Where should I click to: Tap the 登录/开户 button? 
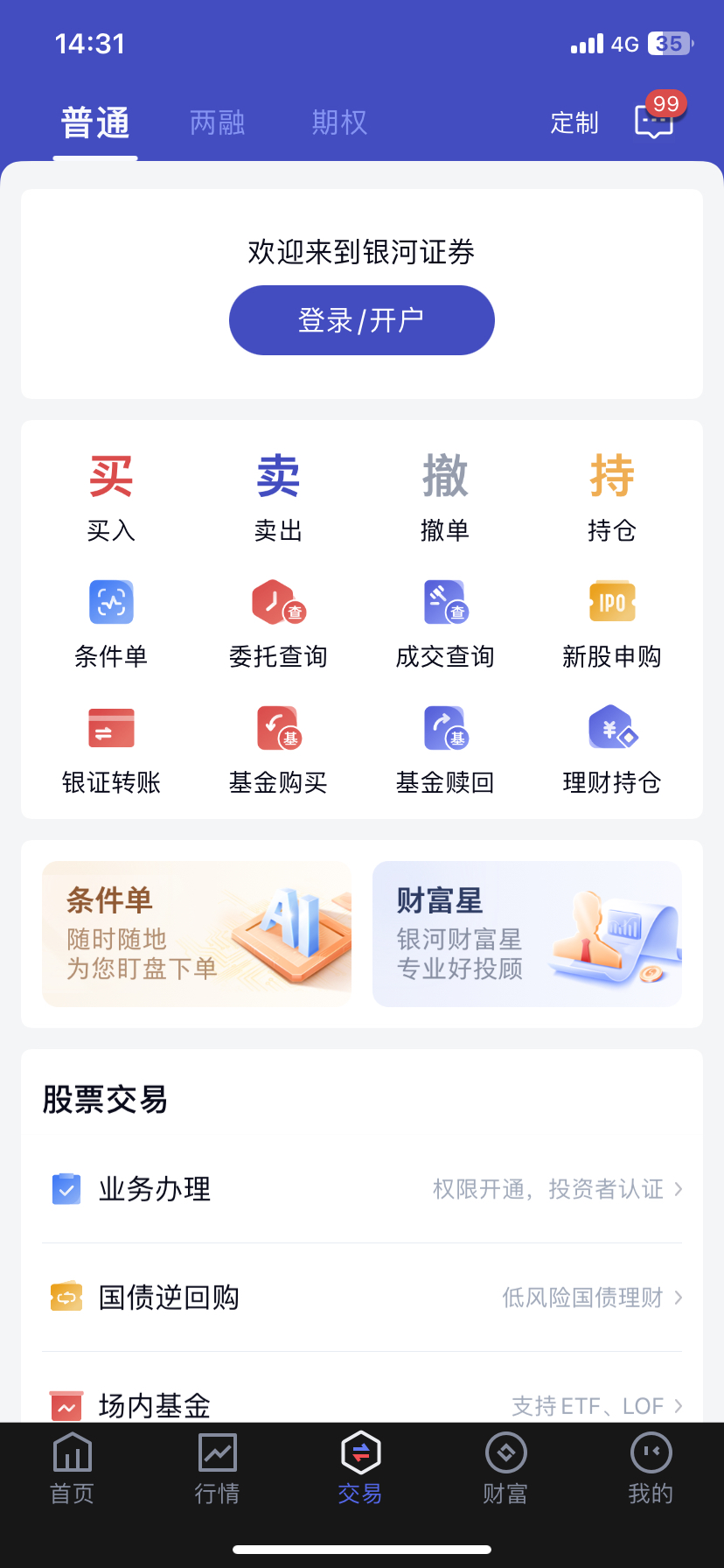361,320
